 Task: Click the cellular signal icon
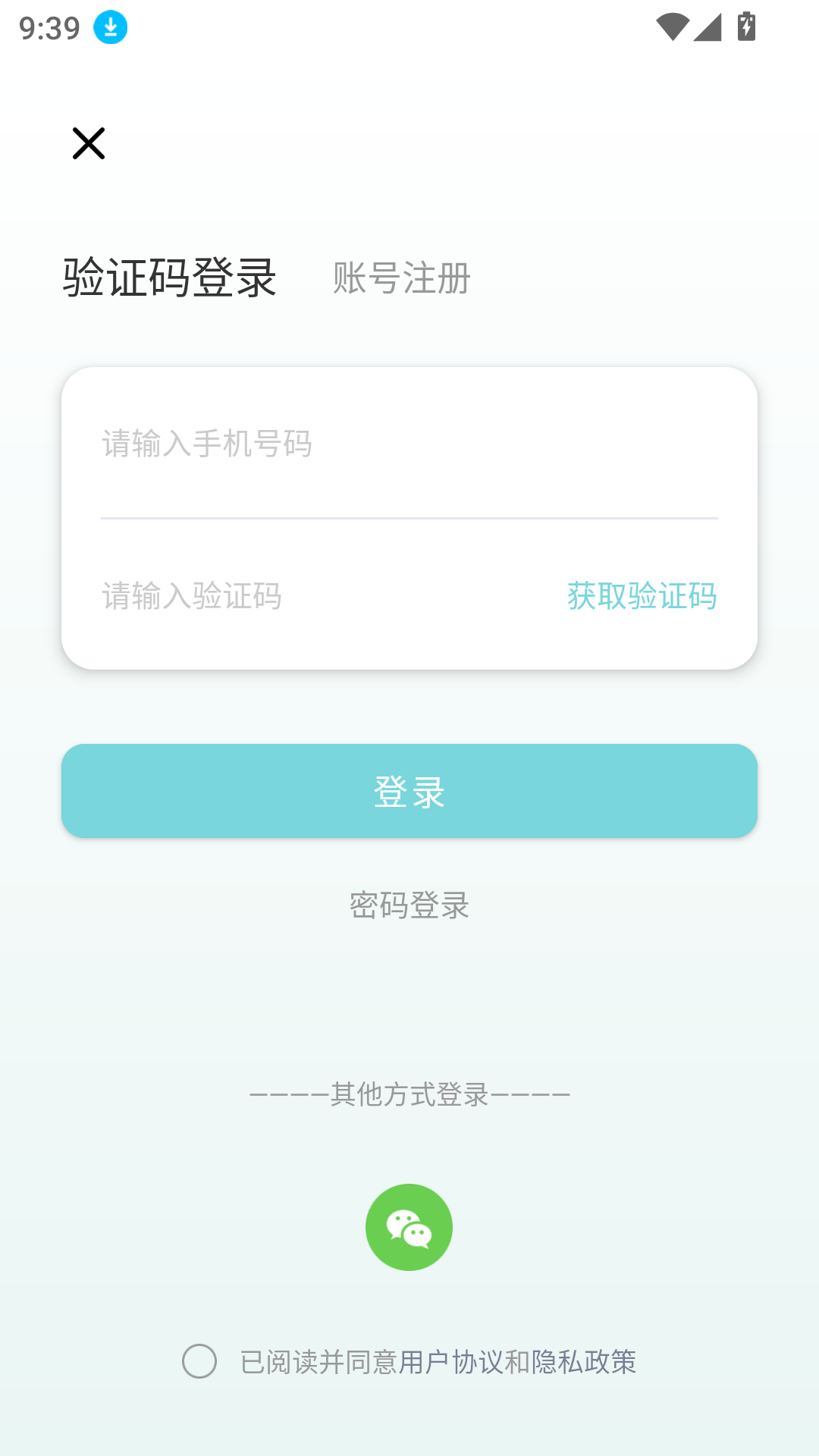click(x=708, y=27)
